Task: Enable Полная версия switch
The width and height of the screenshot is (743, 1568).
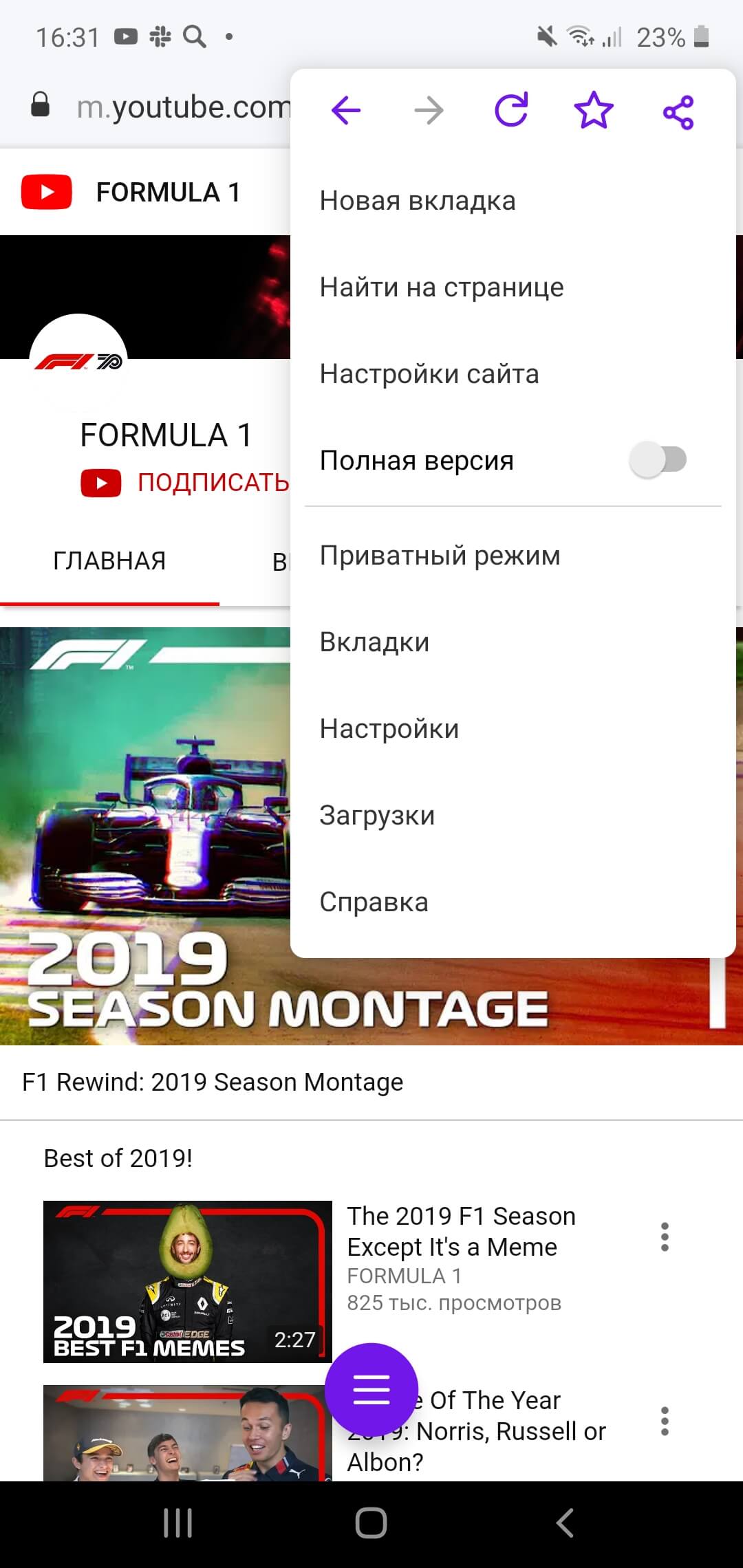Action: tap(658, 460)
